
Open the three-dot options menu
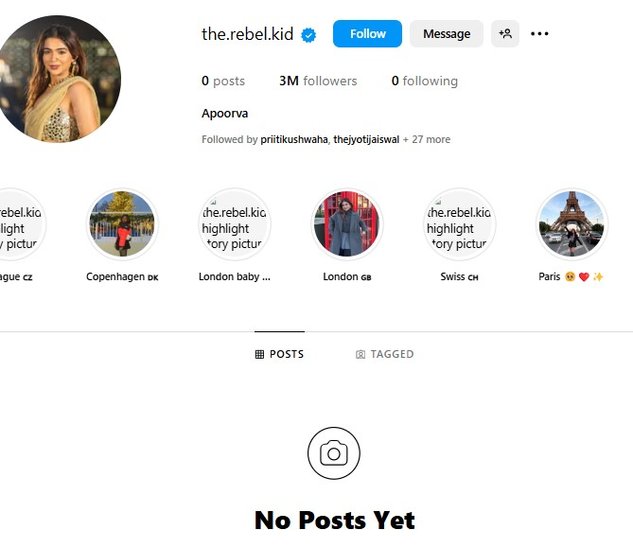click(540, 34)
